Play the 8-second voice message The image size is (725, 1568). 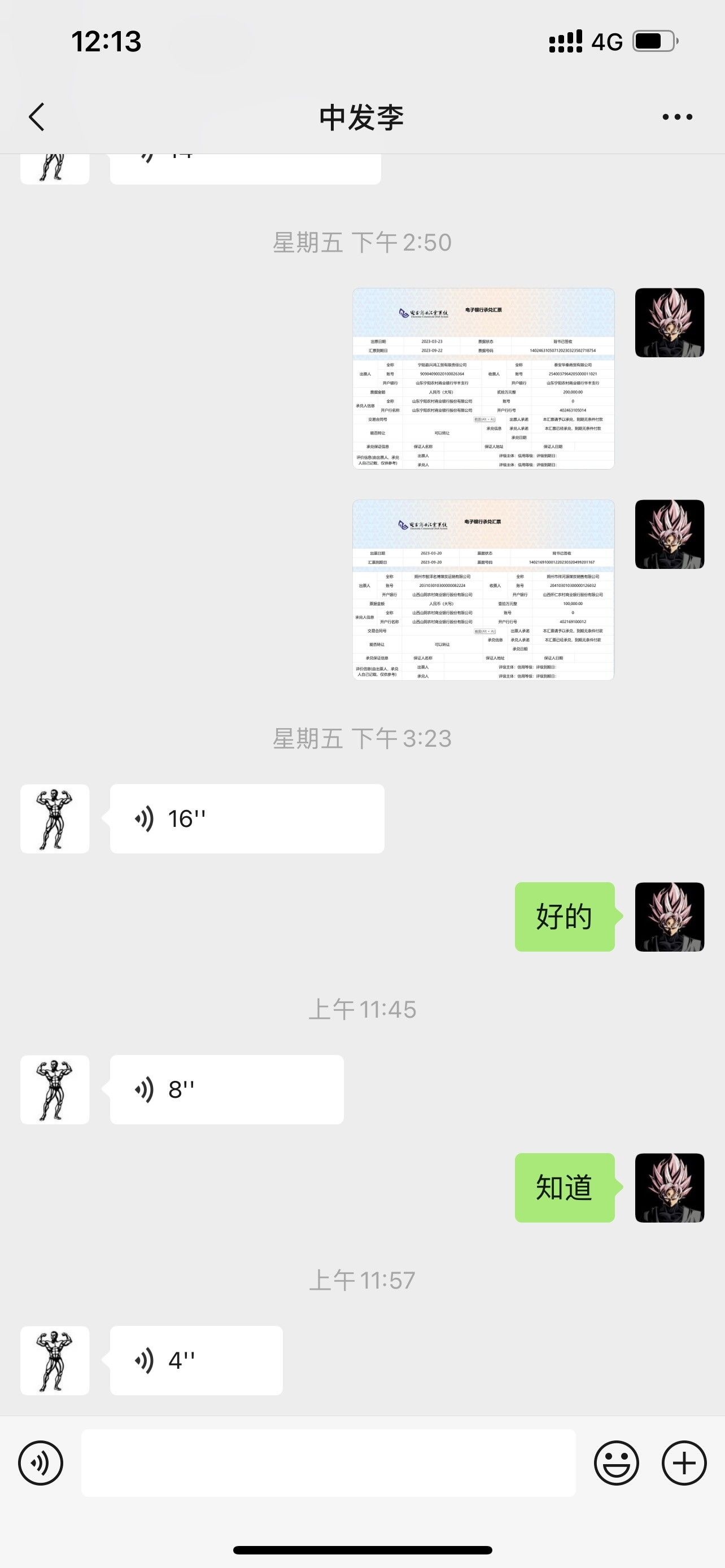[226, 1089]
